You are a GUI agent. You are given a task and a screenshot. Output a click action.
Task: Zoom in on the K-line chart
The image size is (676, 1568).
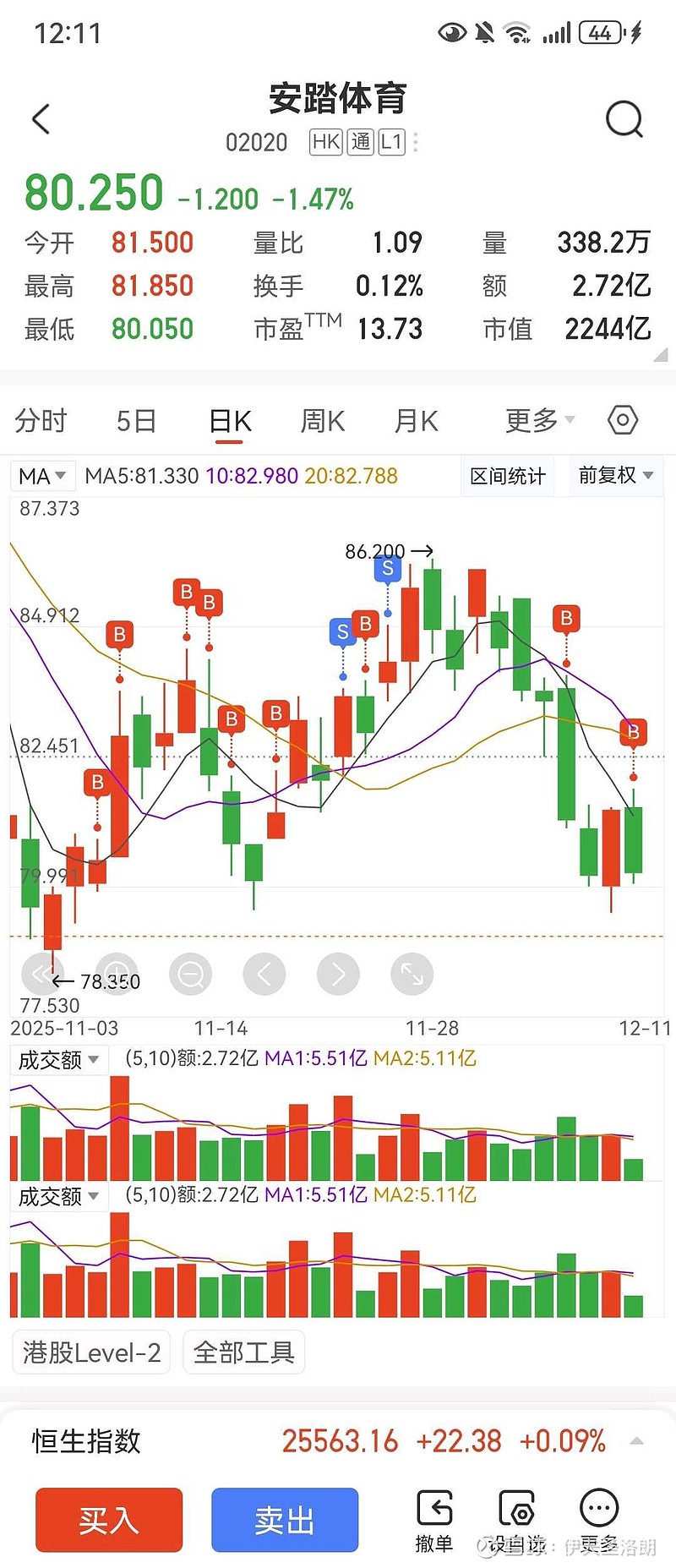click(117, 975)
